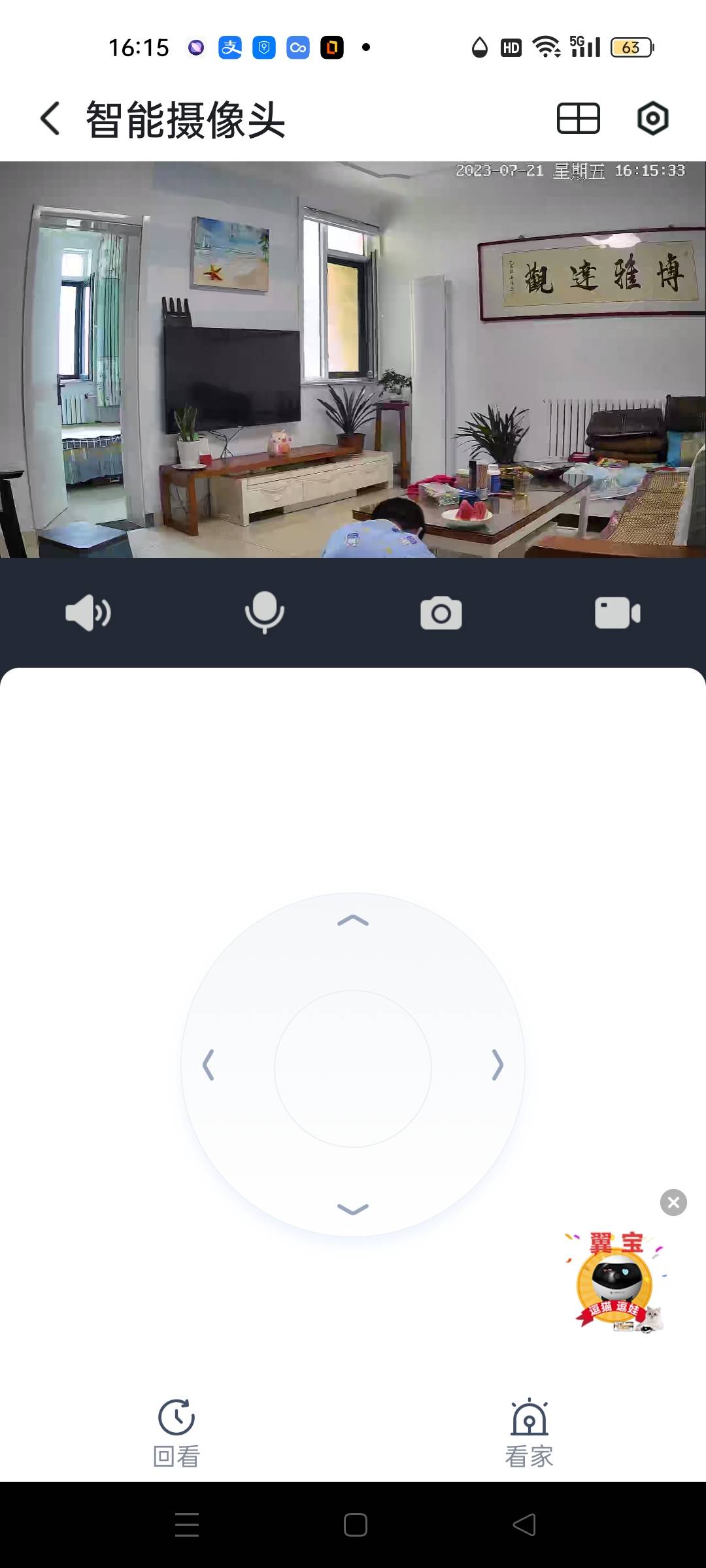Tap the live camera video feed

[x=353, y=359]
